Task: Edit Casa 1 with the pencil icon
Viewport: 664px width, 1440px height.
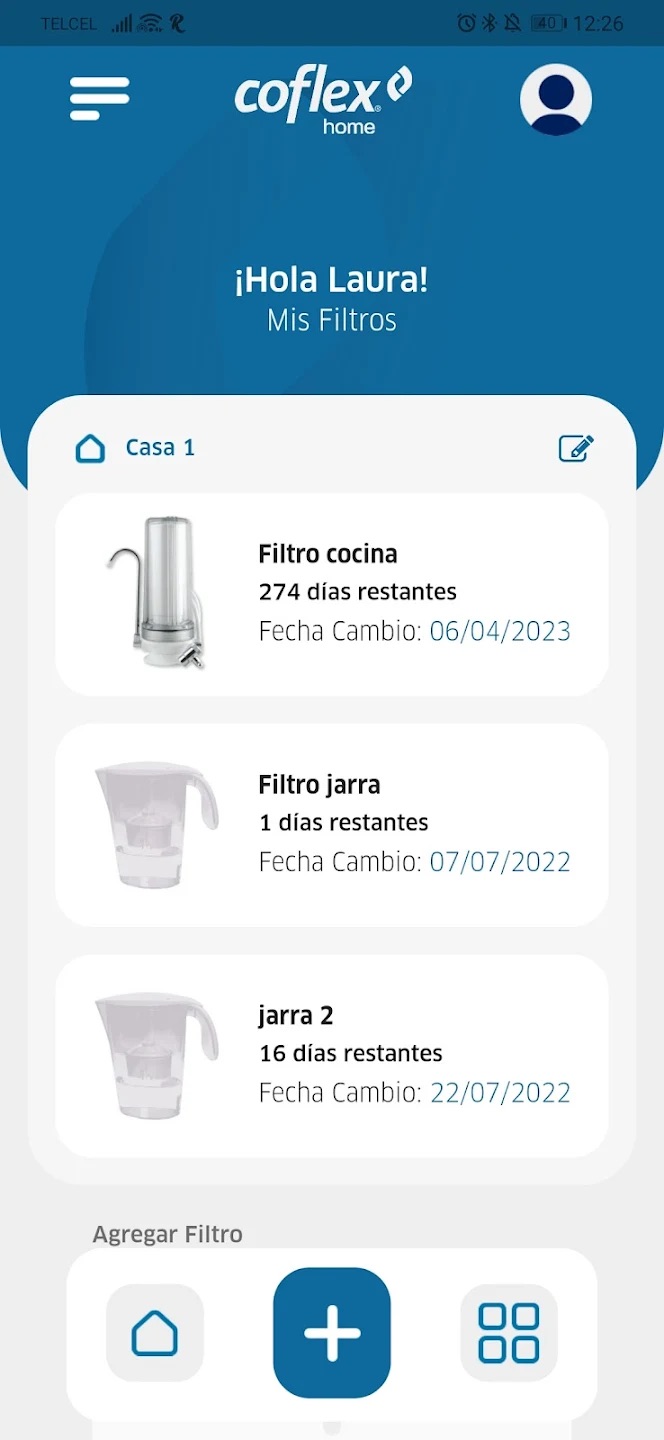Action: pyautogui.click(x=576, y=448)
